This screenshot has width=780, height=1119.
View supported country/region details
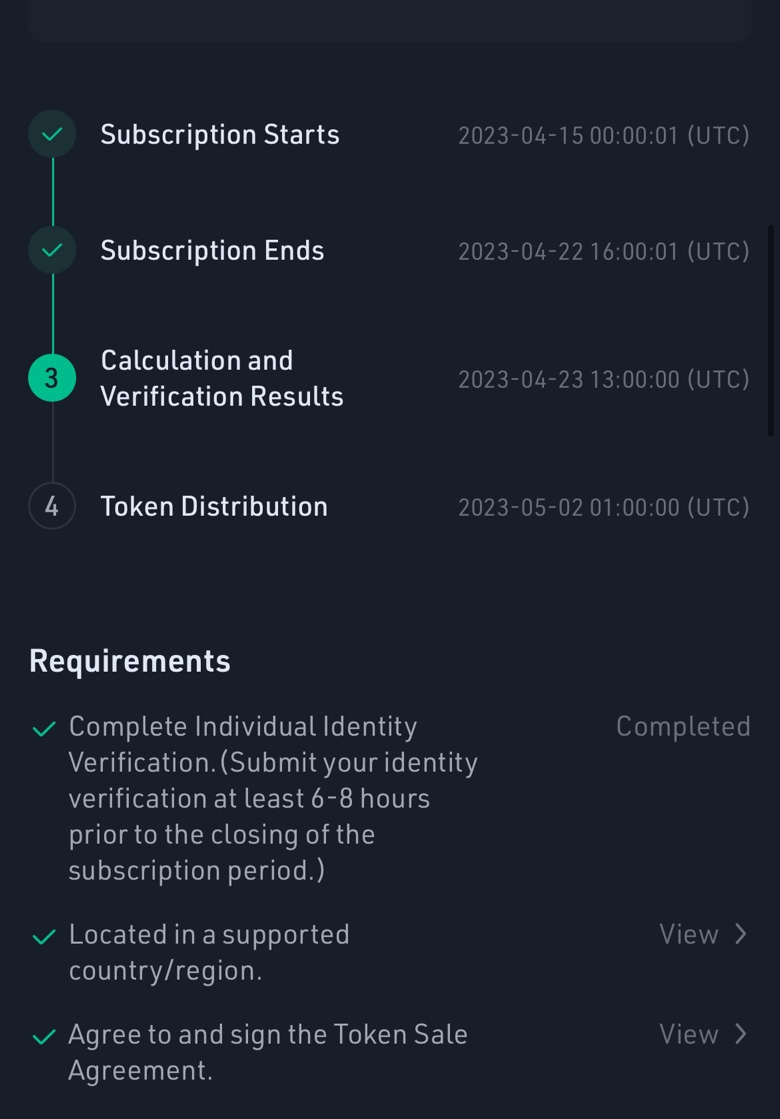(x=702, y=934)
